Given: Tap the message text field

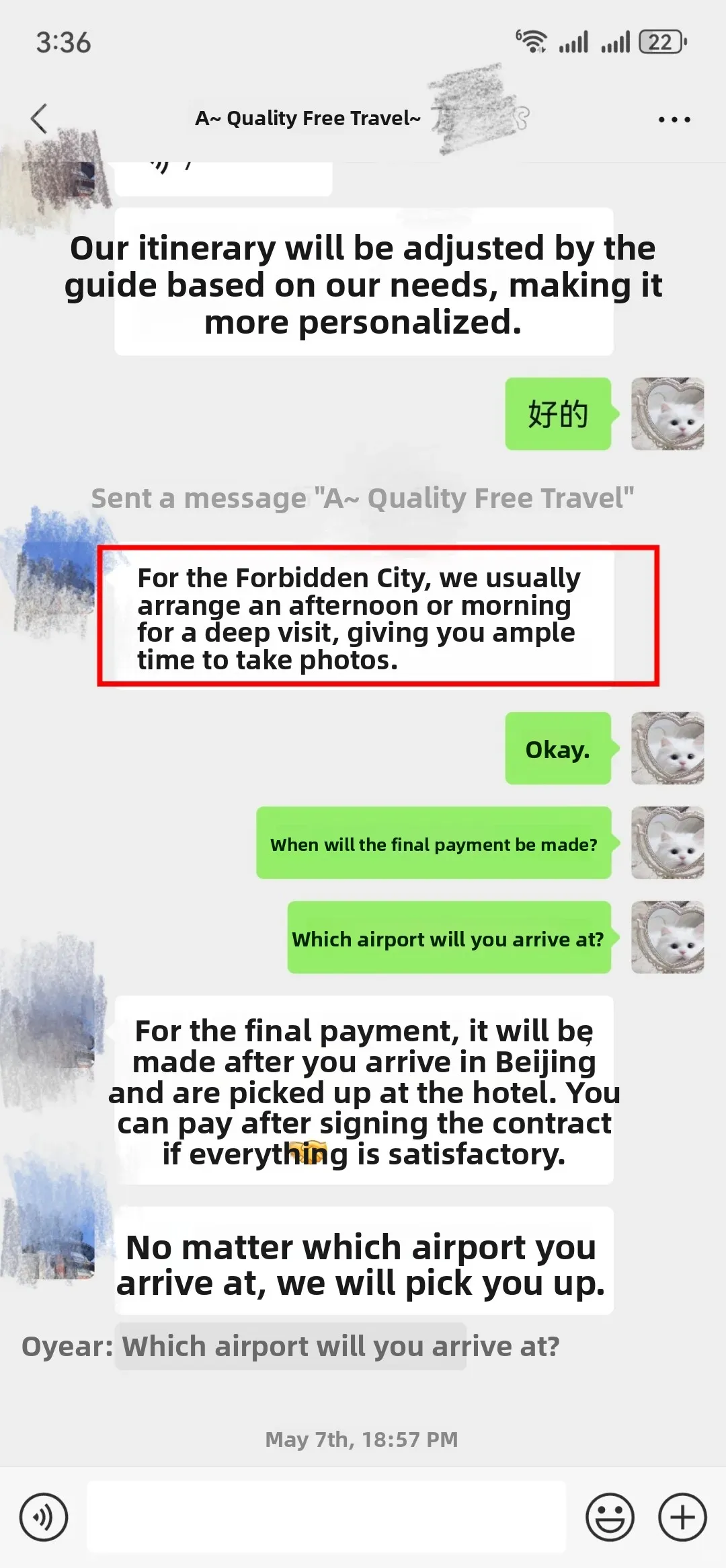Looking at the screenshot, I should 327,1517.
